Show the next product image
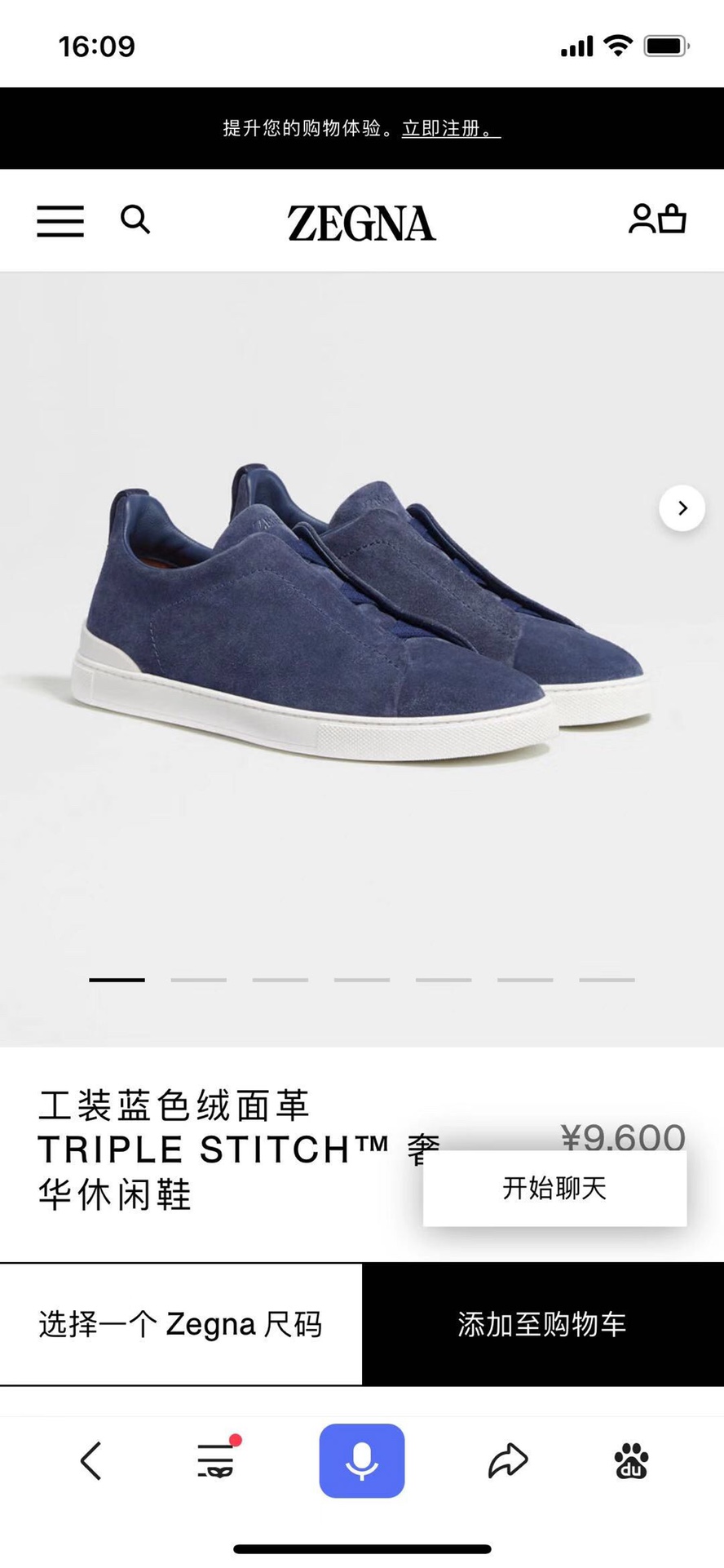 (x=682, y=508)
